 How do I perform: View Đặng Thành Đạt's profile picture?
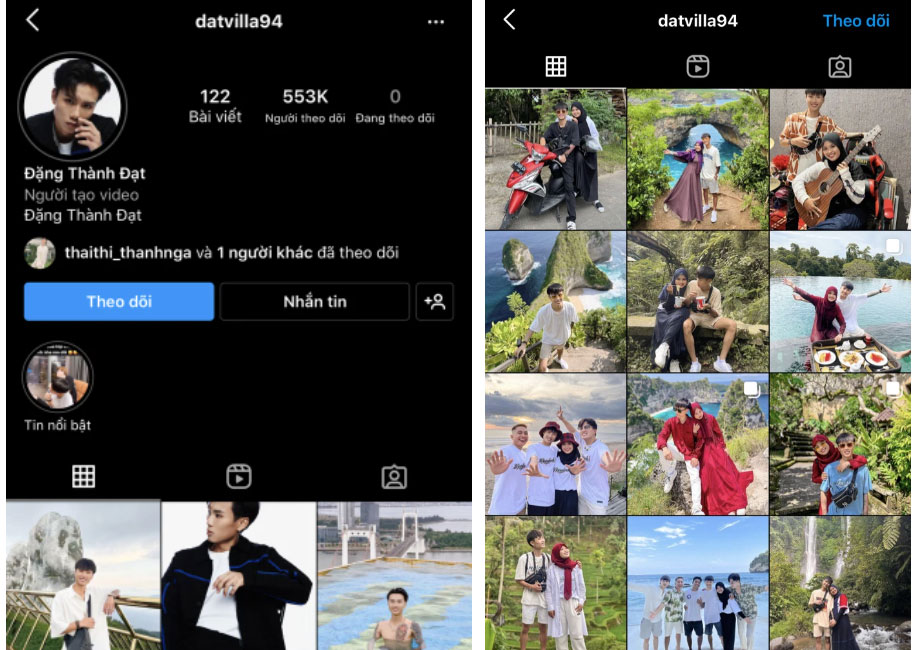(73, 106)
